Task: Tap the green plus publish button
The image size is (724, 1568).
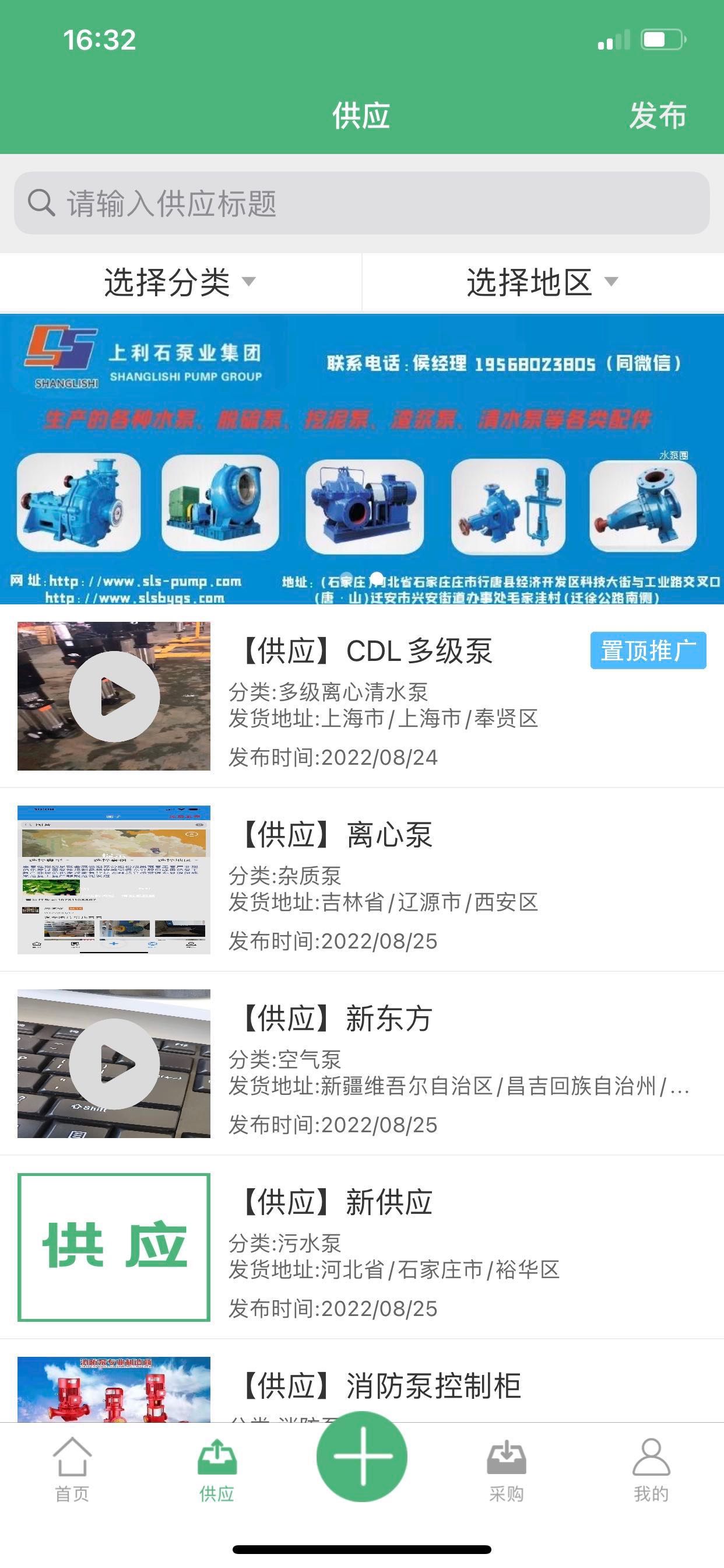Action: pos(362,1456)
